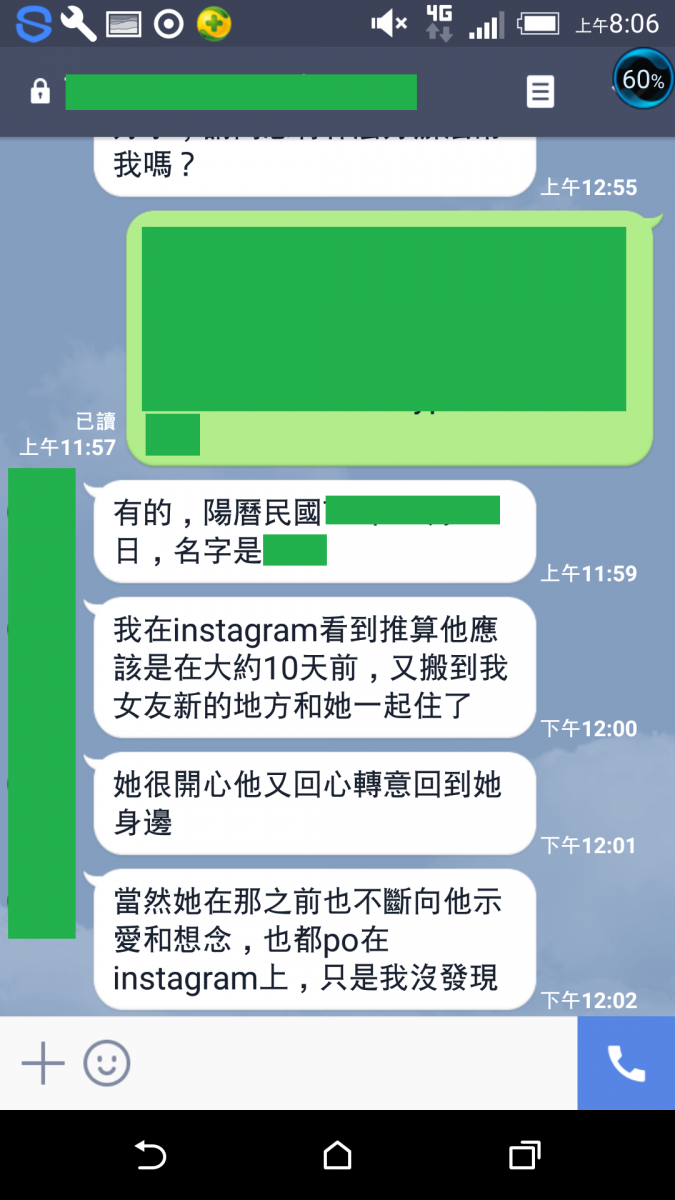Tap the message input field

pyautogui.click(x=354, y=1063)
